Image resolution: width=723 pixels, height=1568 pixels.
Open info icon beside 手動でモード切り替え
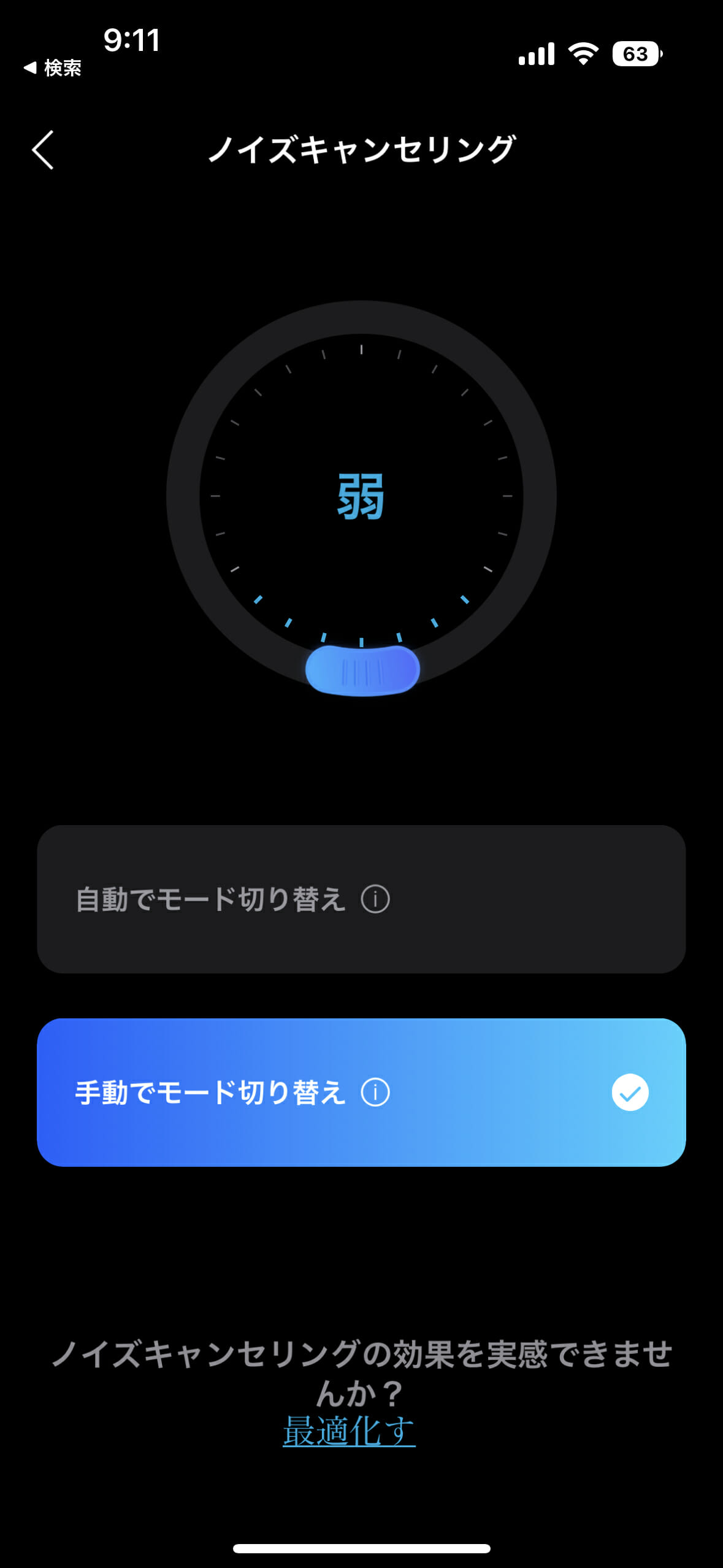pyautogui.click(x=375, y=1093)
